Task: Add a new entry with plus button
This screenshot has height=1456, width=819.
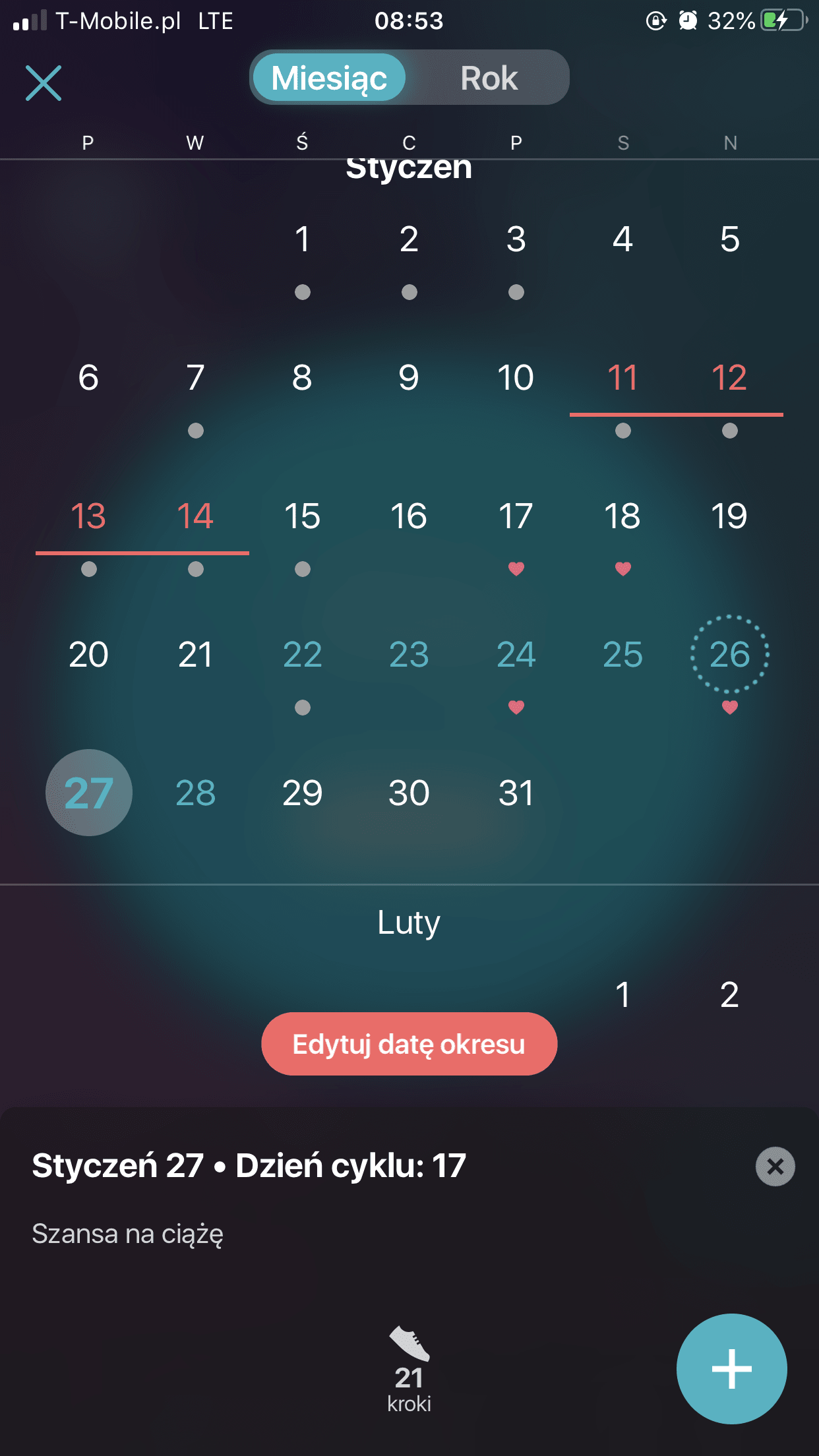Action: pyautogui.click(x=731, y=1368)
